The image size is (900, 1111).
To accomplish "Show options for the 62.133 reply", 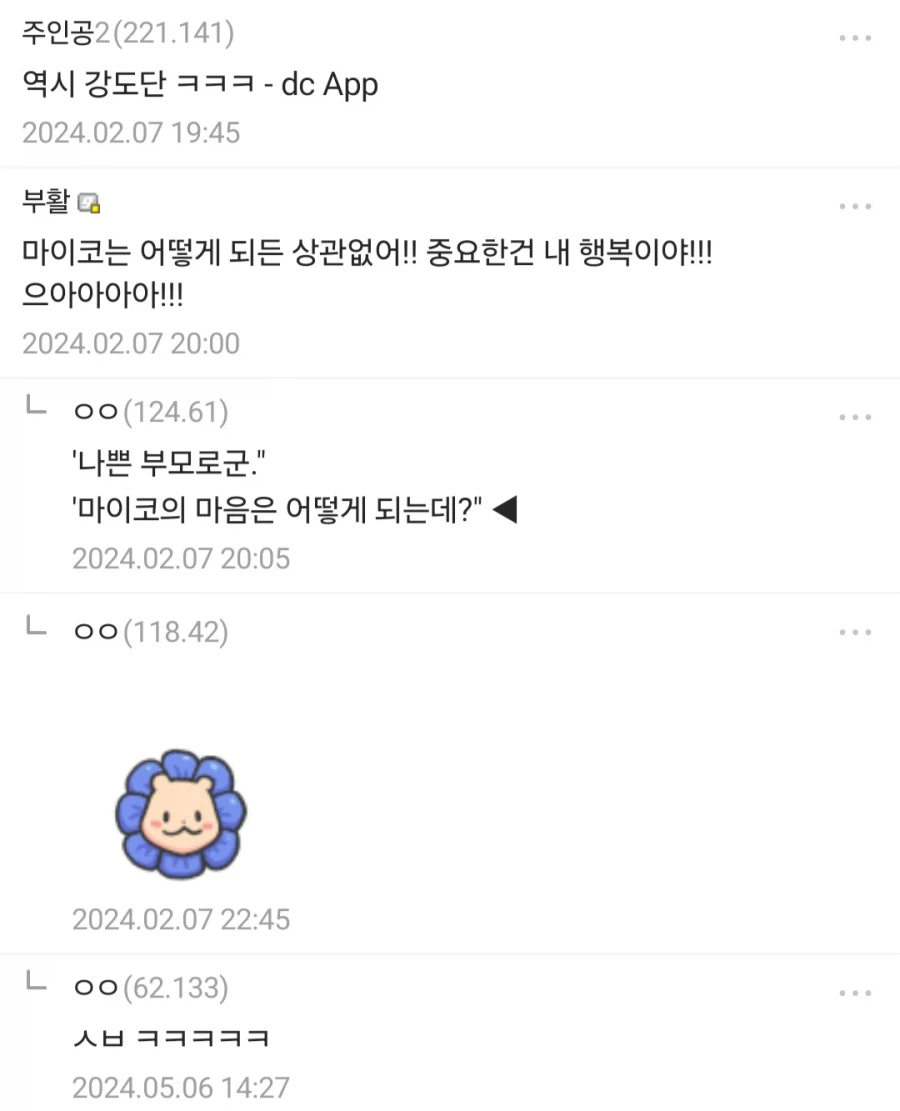I will point(855,993).
